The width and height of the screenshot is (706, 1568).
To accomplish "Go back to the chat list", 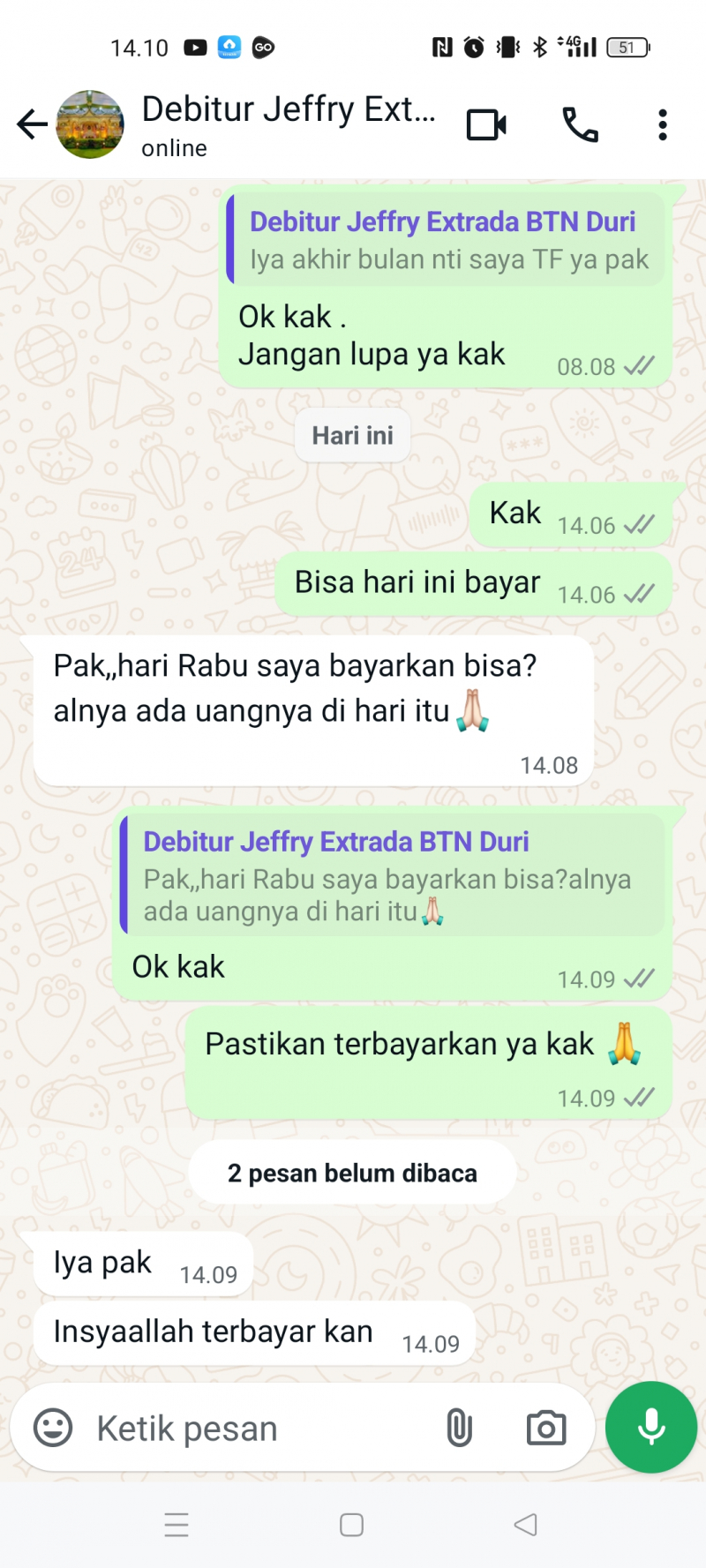I will [x=32, y=124].
